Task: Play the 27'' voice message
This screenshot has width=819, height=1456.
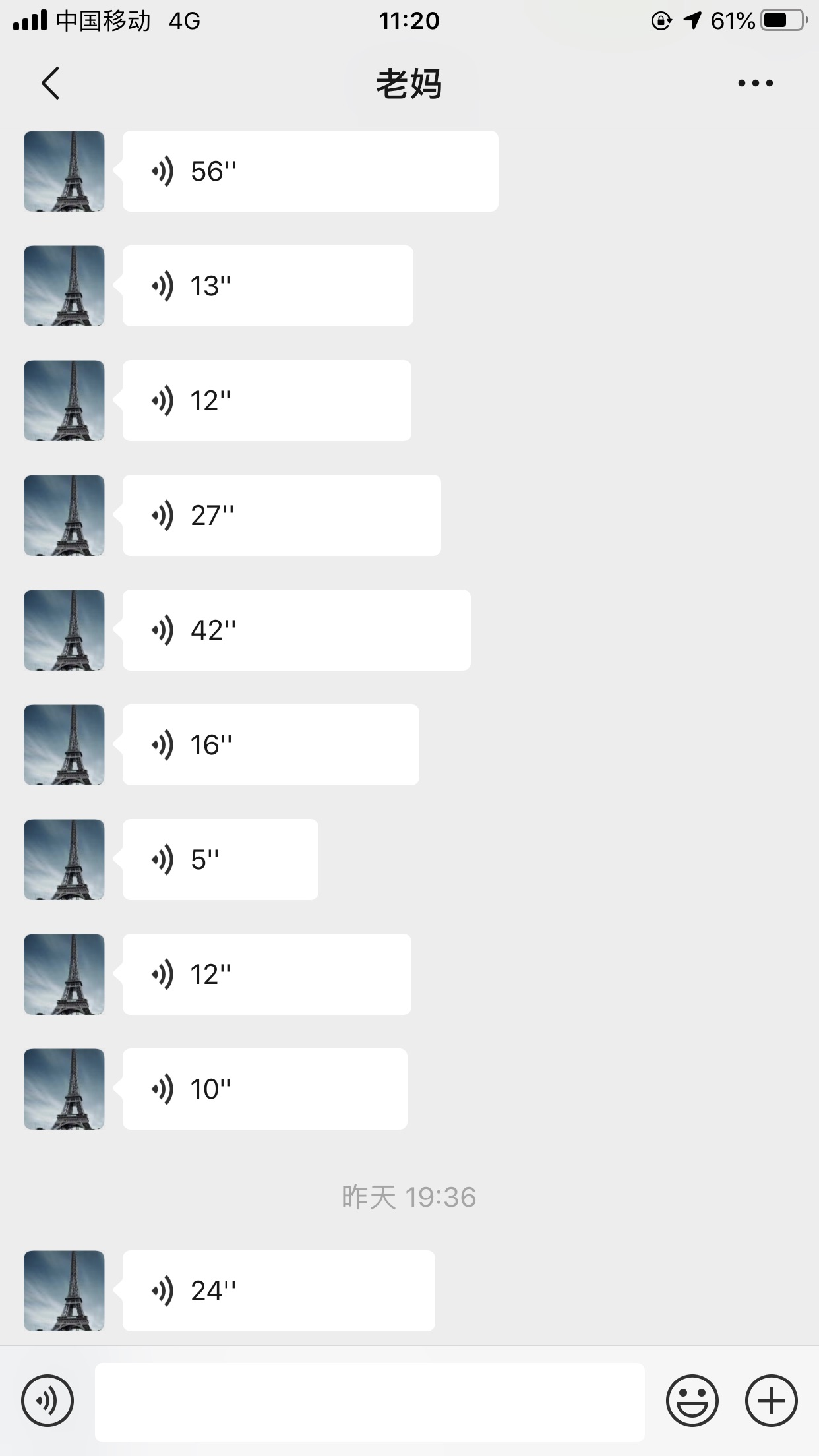Action: click(x=282, y=516)
